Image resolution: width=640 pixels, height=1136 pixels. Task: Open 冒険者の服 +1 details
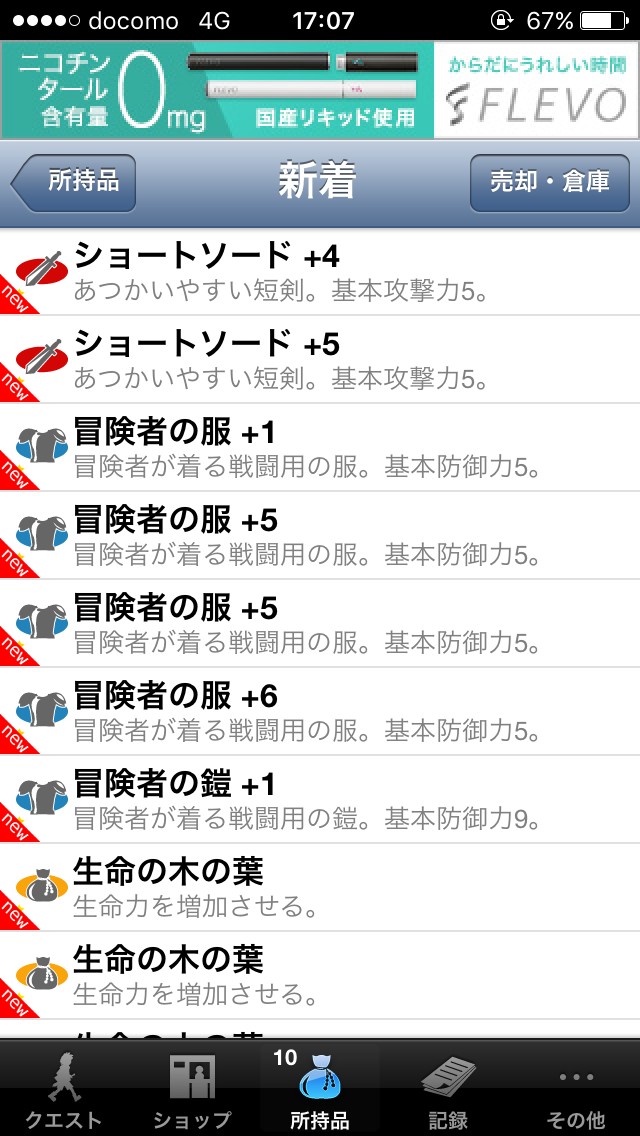coord(320,448)
